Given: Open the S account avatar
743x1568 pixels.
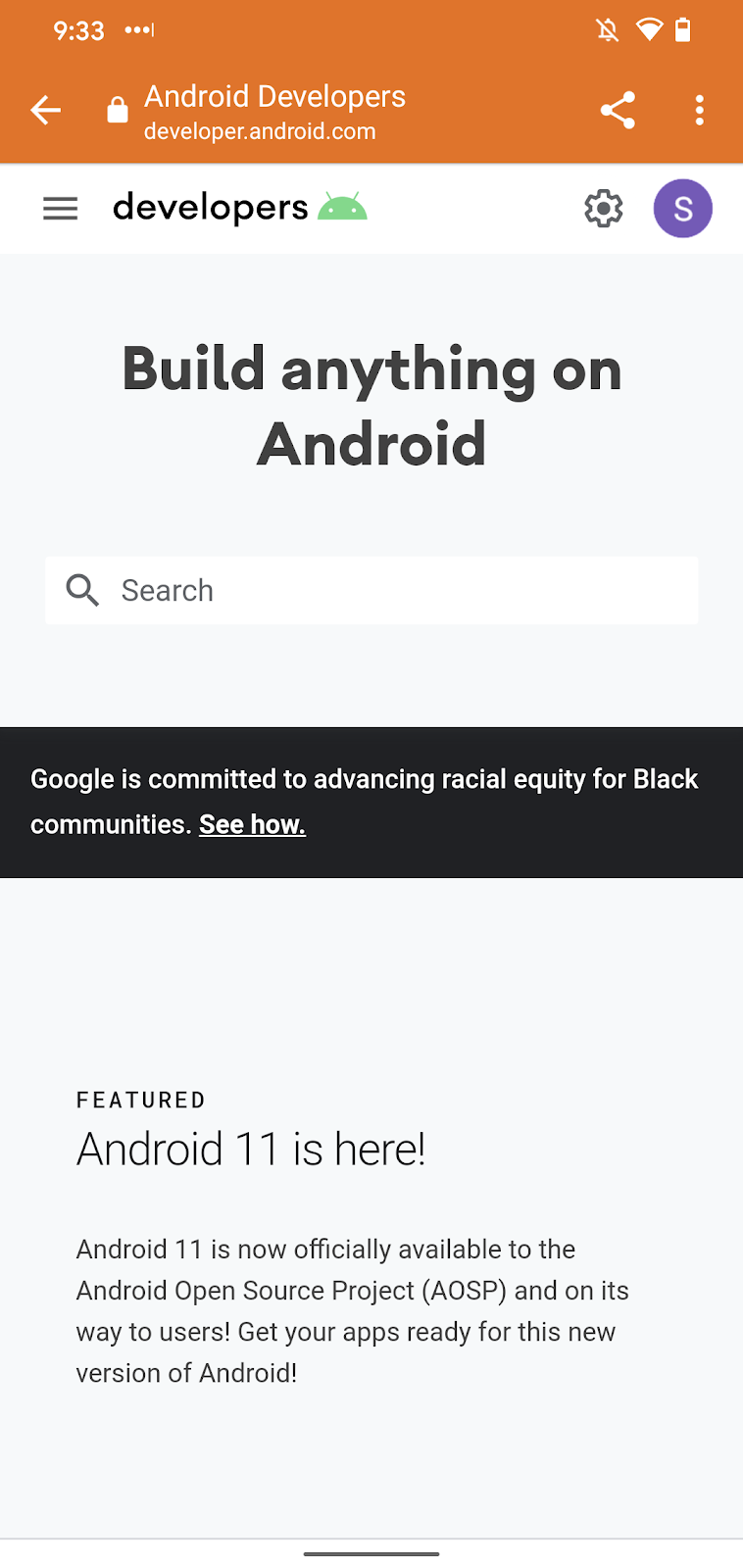Looking at the screenshot, I should [x=683, y=209].
